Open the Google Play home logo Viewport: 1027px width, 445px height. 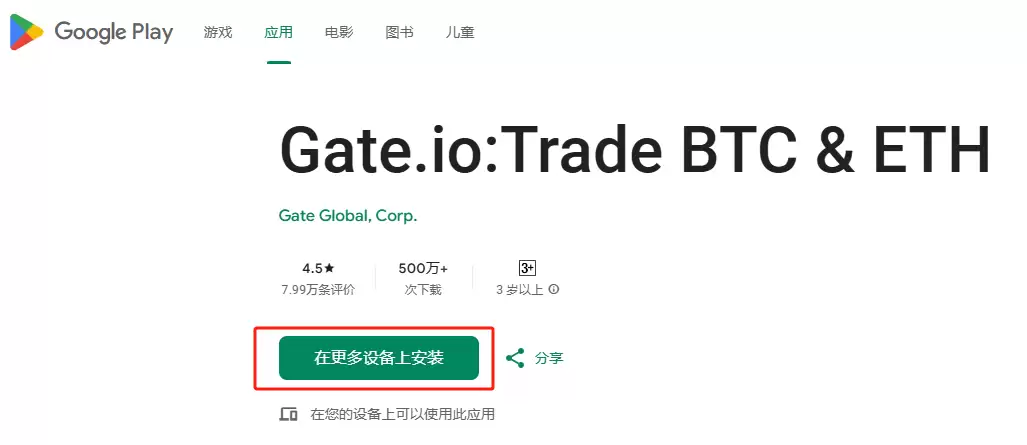tap(92, 32)
